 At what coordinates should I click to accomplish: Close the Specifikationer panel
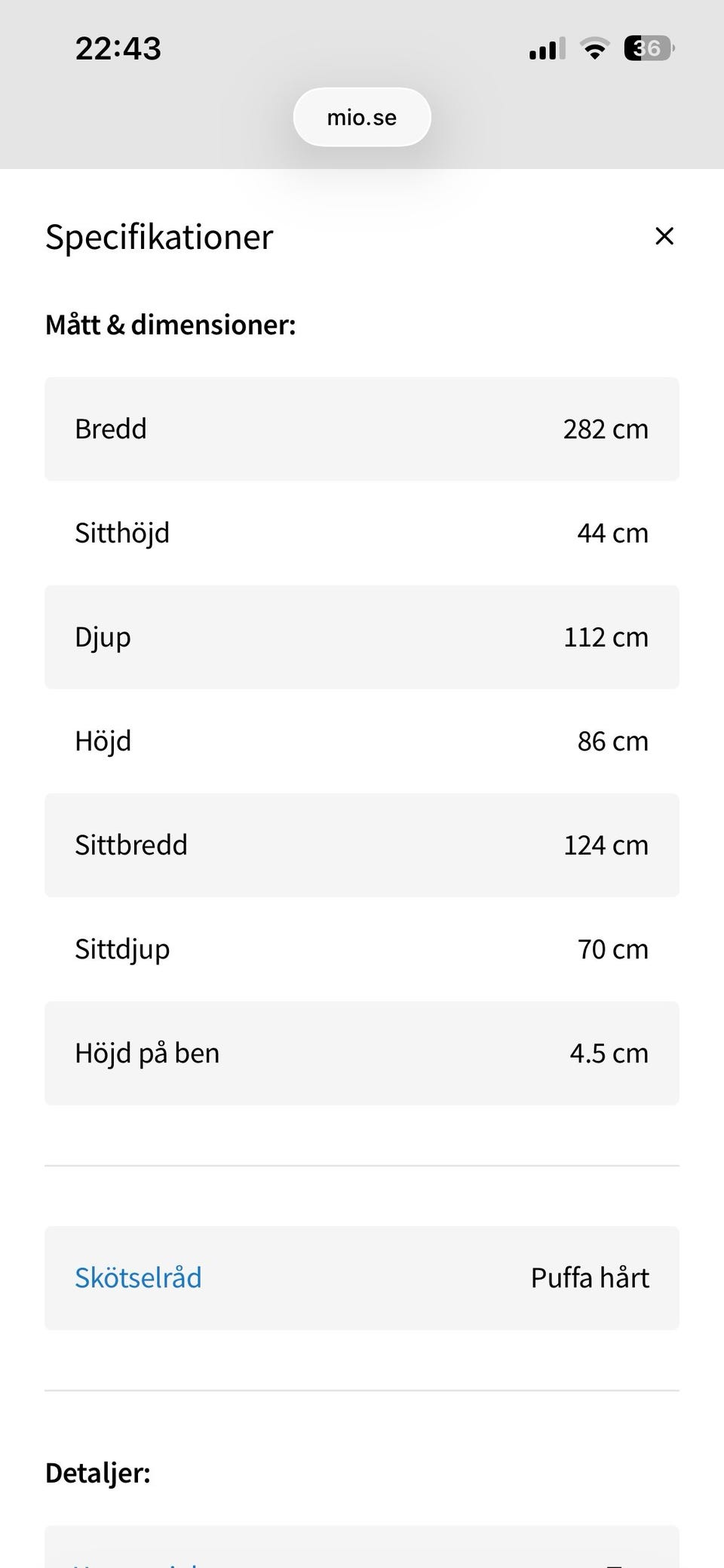click(664, 236)
